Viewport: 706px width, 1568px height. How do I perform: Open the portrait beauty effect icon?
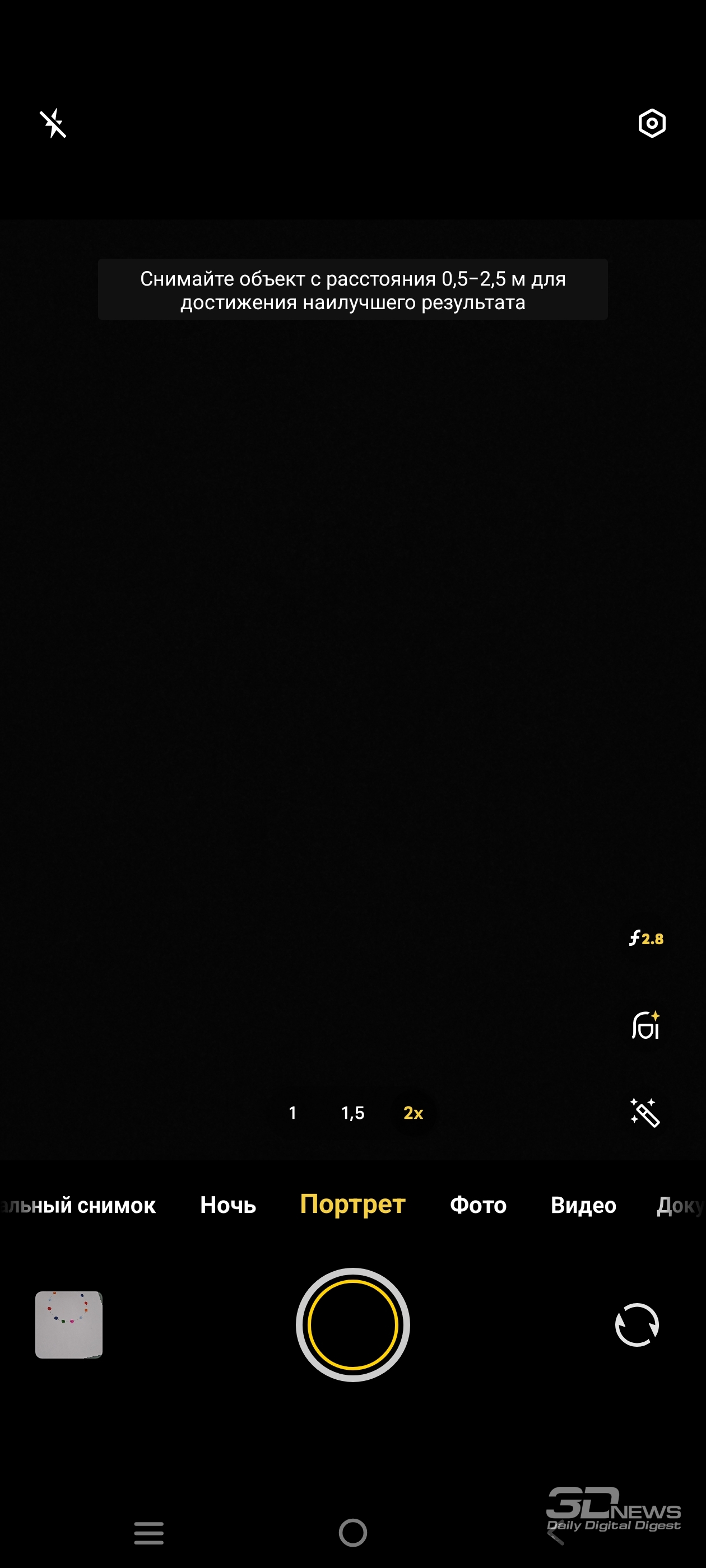(645, 1025)
